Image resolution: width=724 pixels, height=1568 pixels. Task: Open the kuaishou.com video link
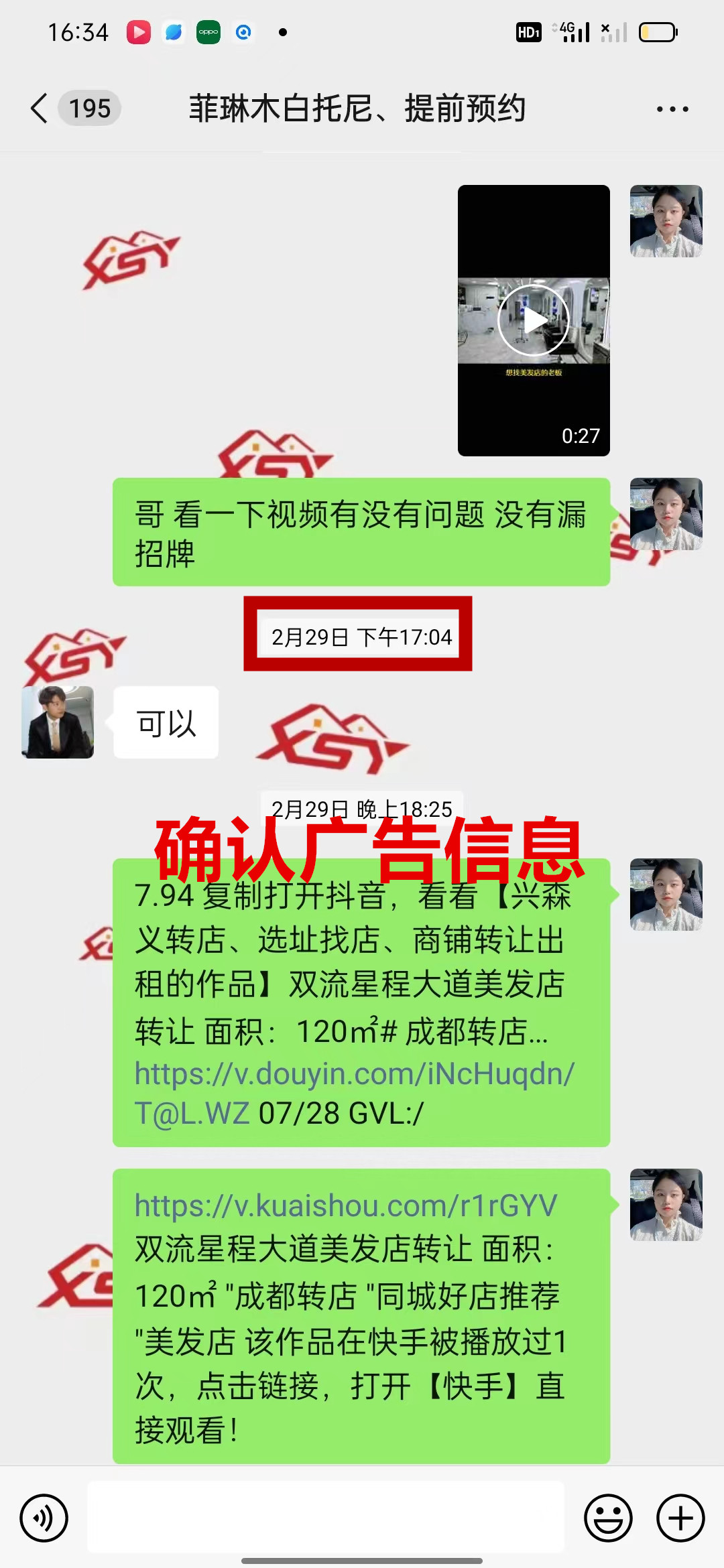(345, 1205)
